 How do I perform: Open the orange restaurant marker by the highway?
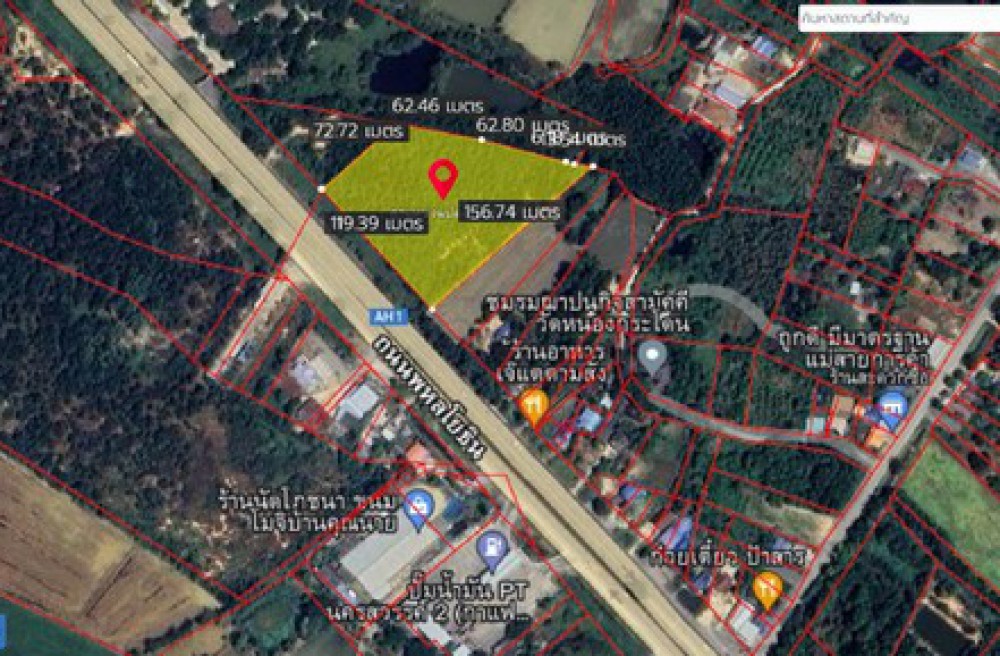tap(533, 405)
